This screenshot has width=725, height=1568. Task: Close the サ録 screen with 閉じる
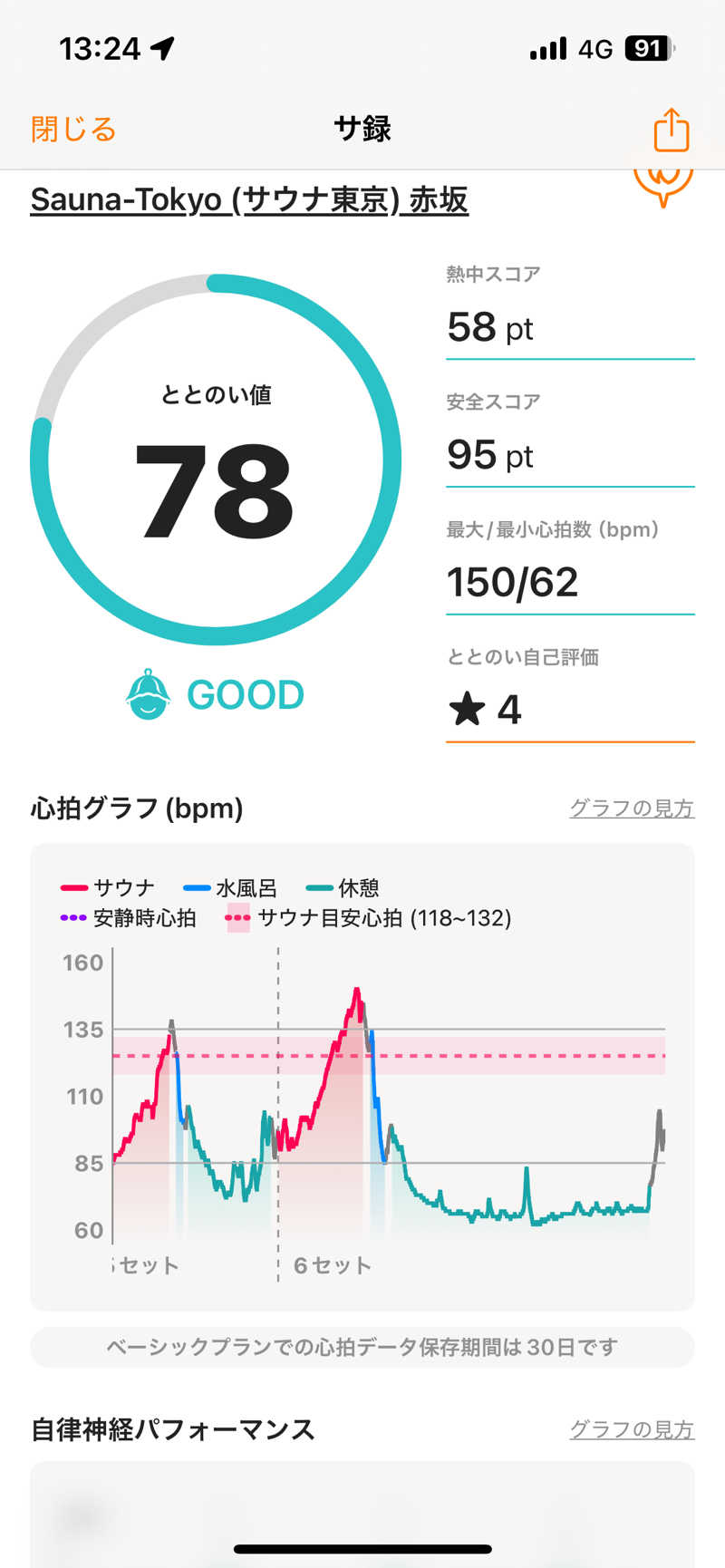[73, 130]
